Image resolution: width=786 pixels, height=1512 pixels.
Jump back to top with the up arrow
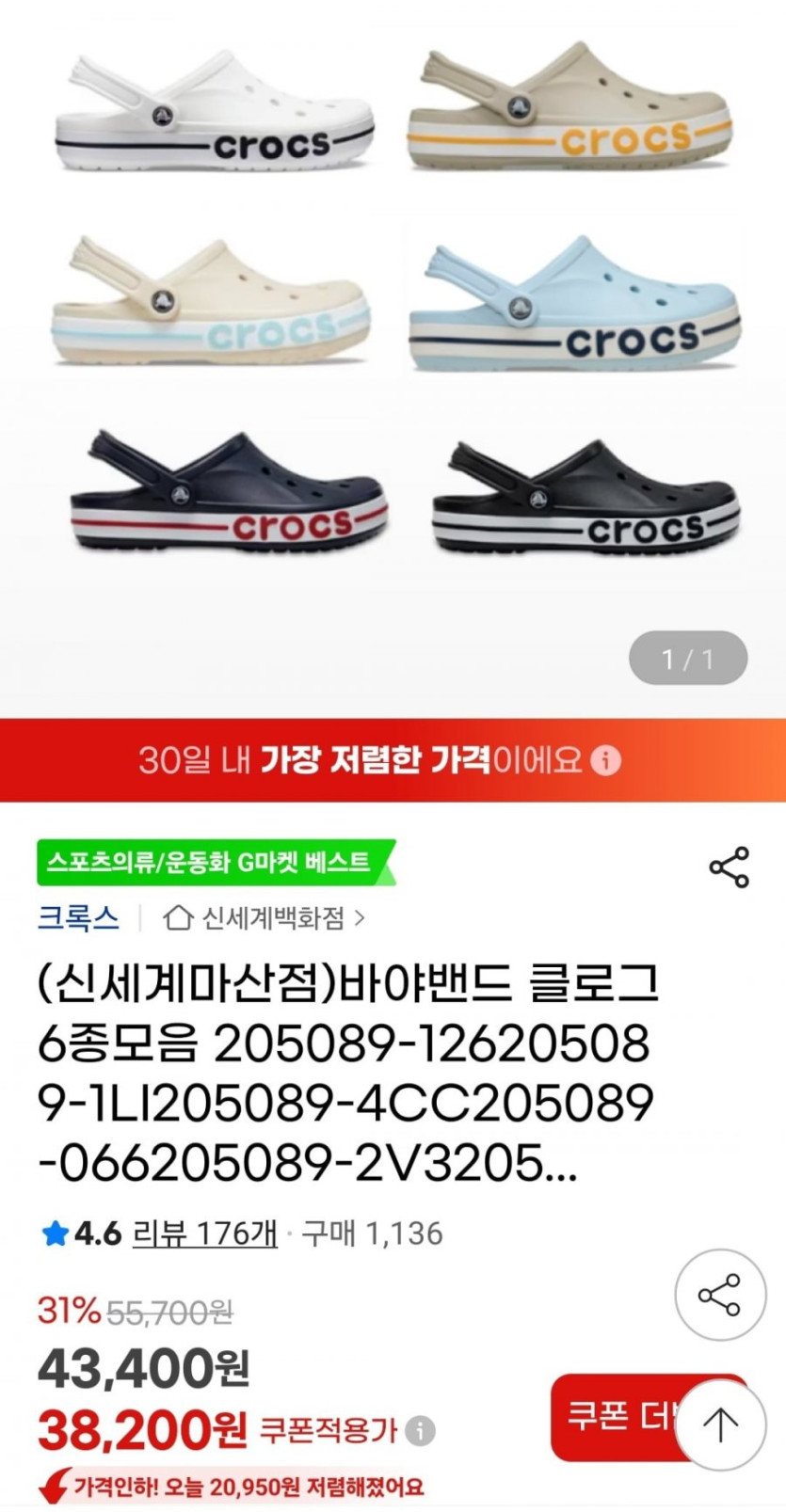[x=721, y=1425]
